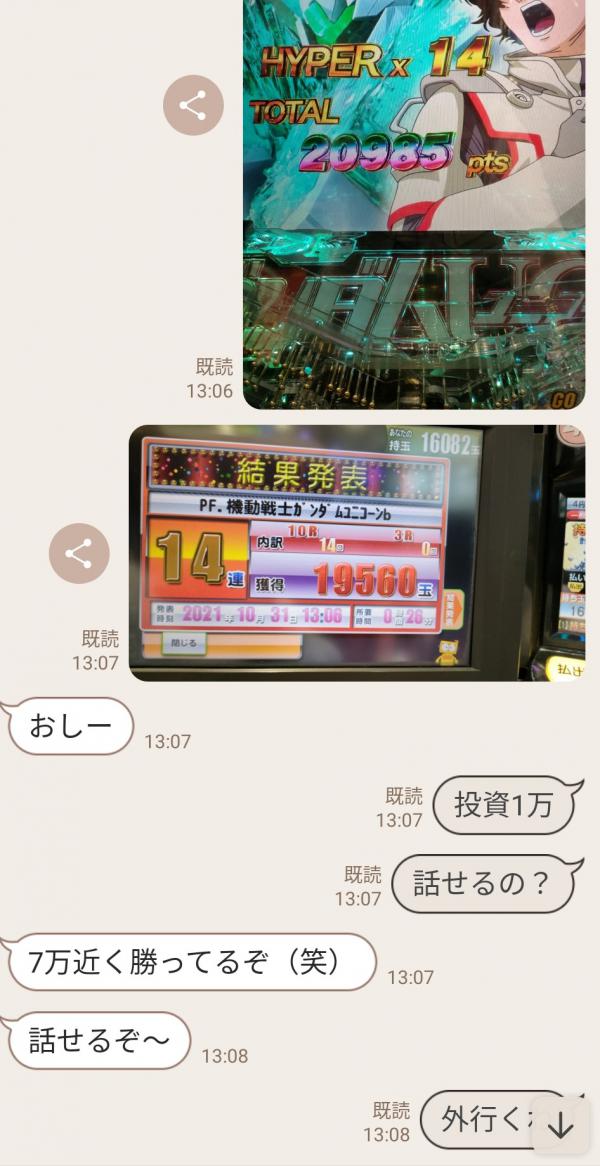Jump to latest messages with down arrow
The height and width of the screenshot is (1166, 600).
(x=561, y=1125)
